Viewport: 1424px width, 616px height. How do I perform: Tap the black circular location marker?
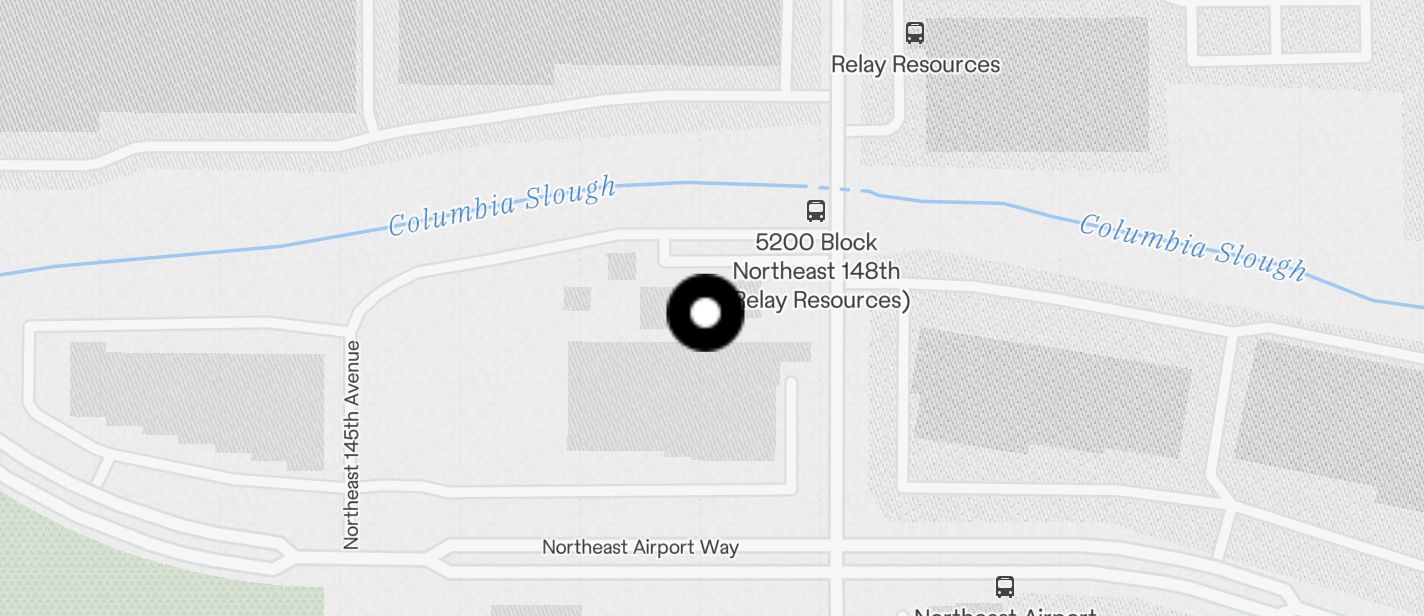pos(705,313)
